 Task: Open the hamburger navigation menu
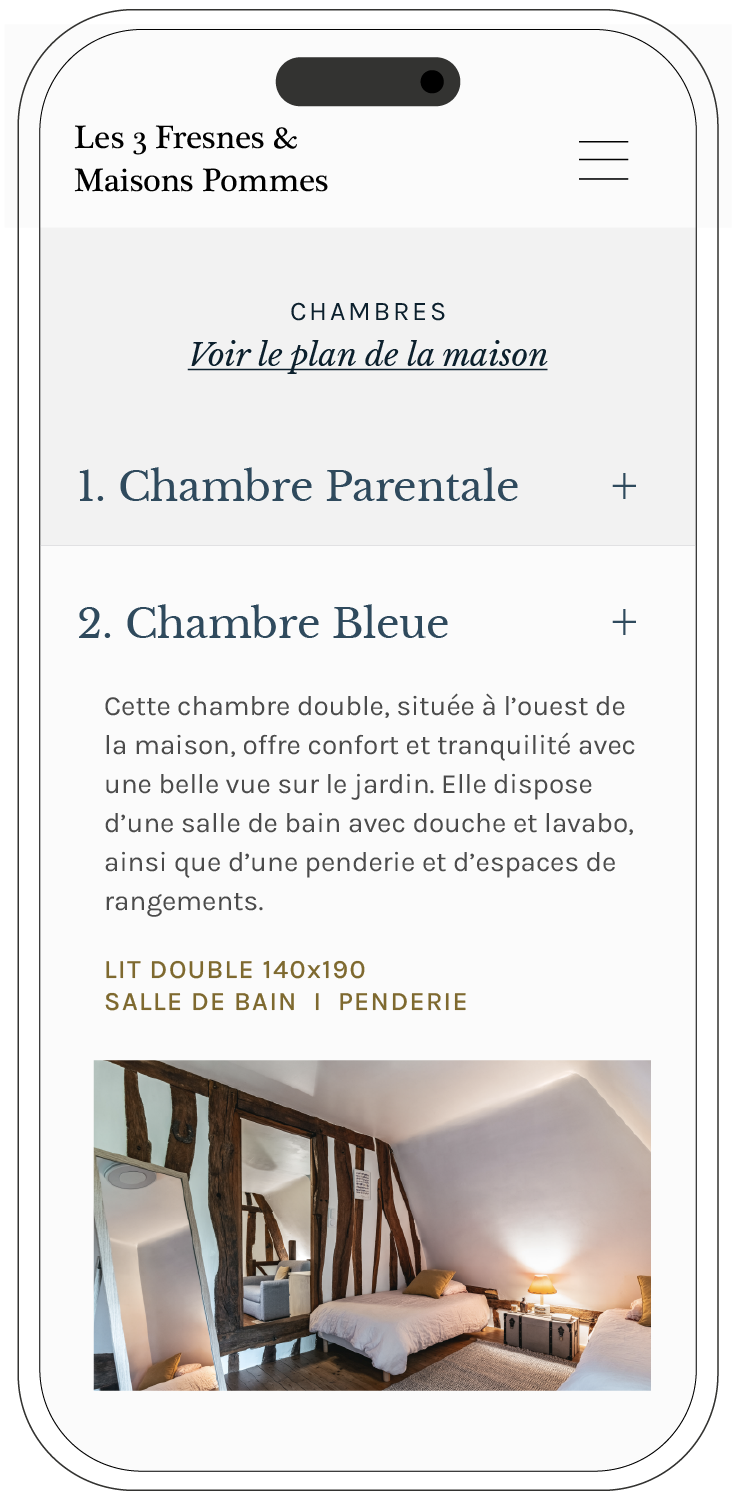[x=604, y=159]
